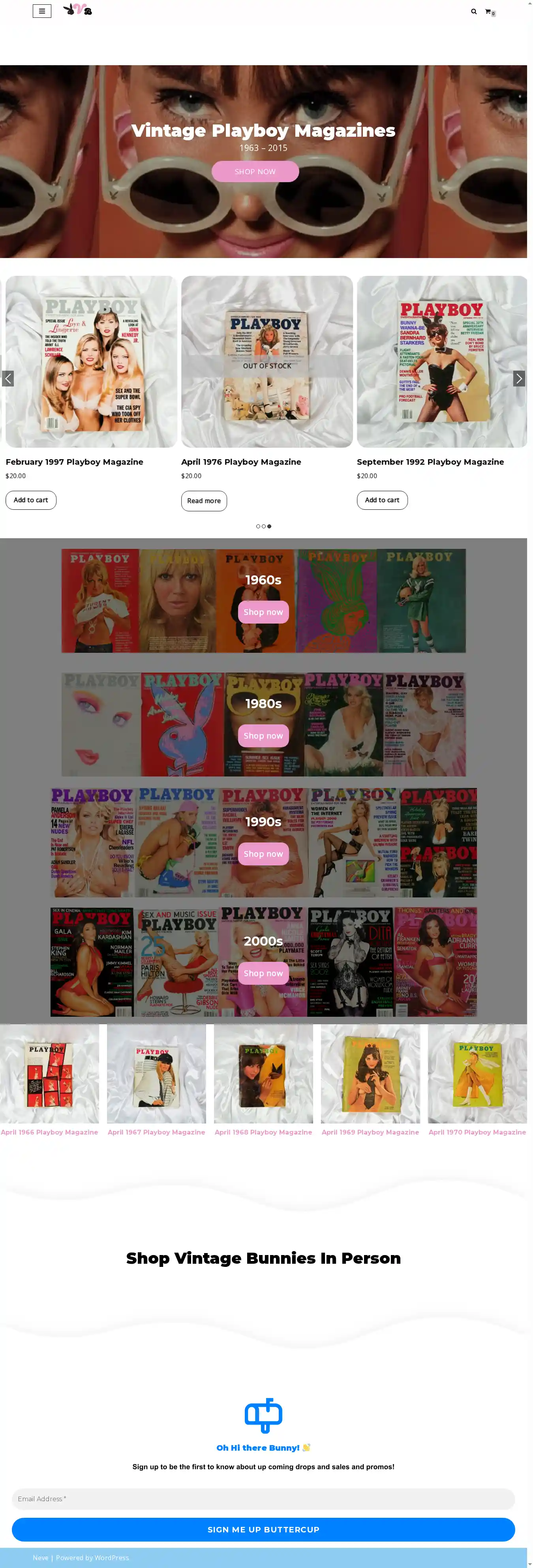Image resolution: width=533 pixels, height=1568 pixels.
Task: Open April 1966 Playboy Magazine link
Action: tap(49, 1132)
